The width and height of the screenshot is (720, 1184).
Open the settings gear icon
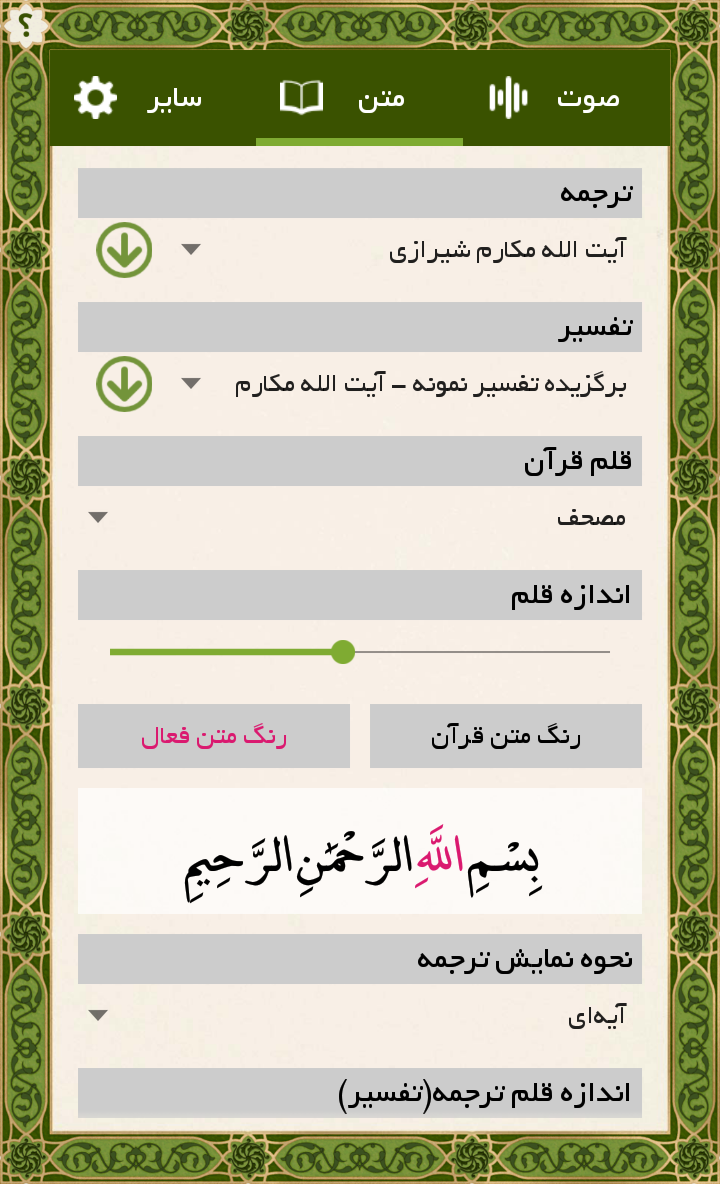(x=93, y=97)
